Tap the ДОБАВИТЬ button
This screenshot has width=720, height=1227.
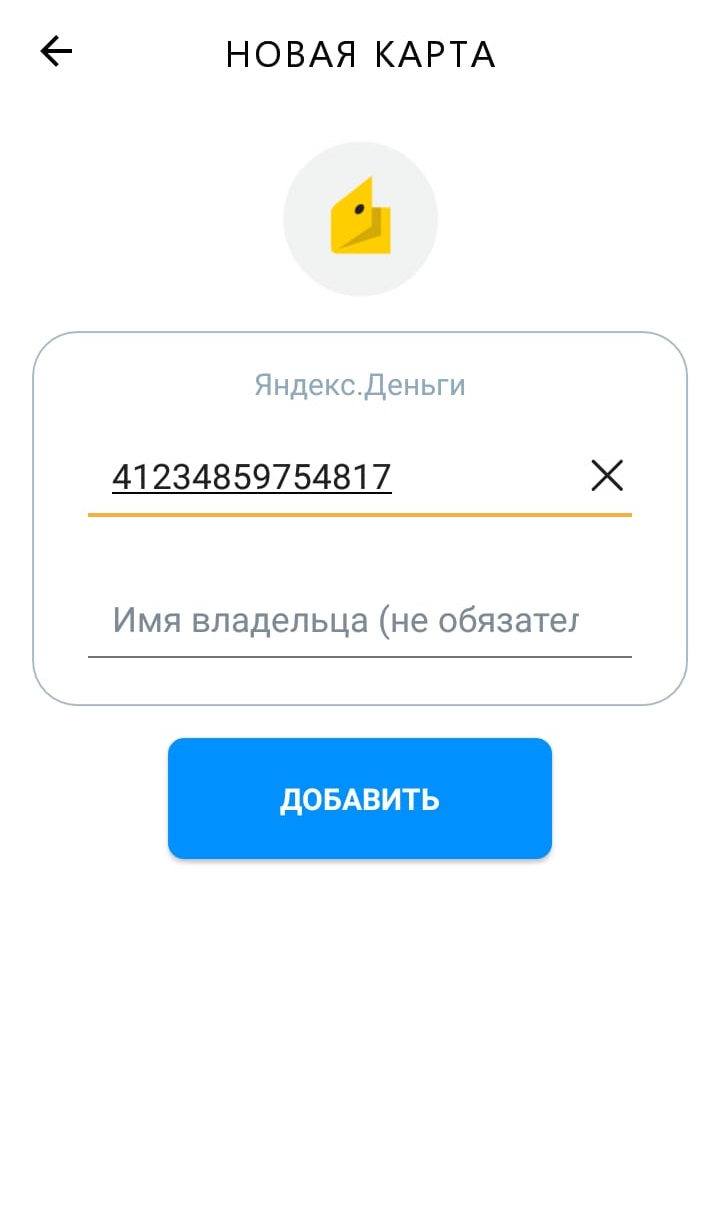coord(360,798)
